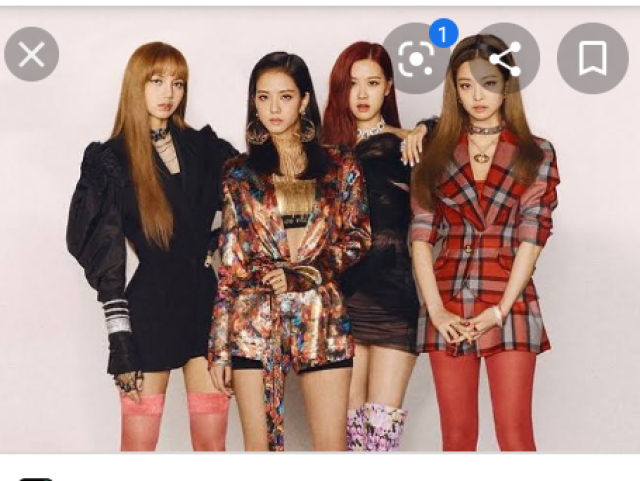Close the image viewer

[x=32, y=54]
